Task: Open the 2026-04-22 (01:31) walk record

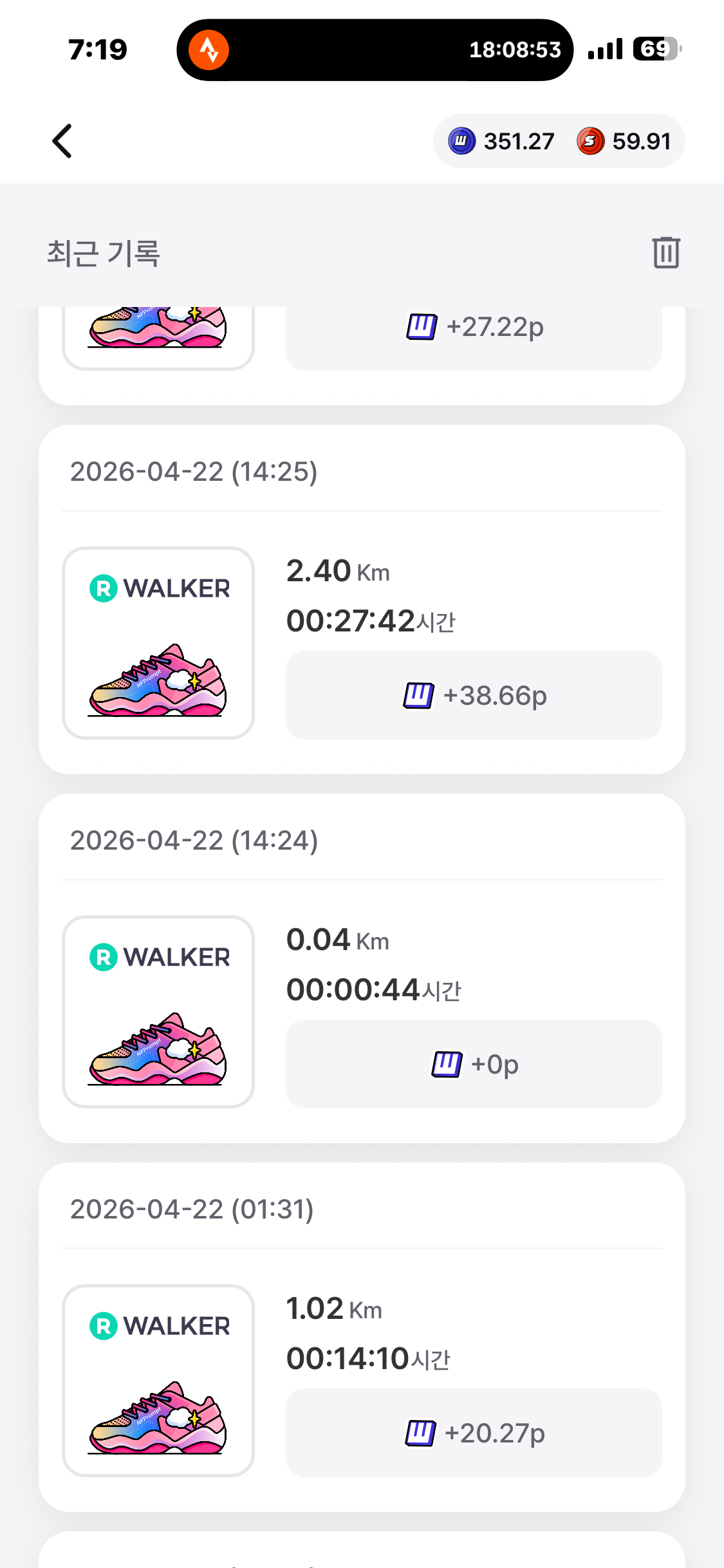Action: [x=362, y=1337]
